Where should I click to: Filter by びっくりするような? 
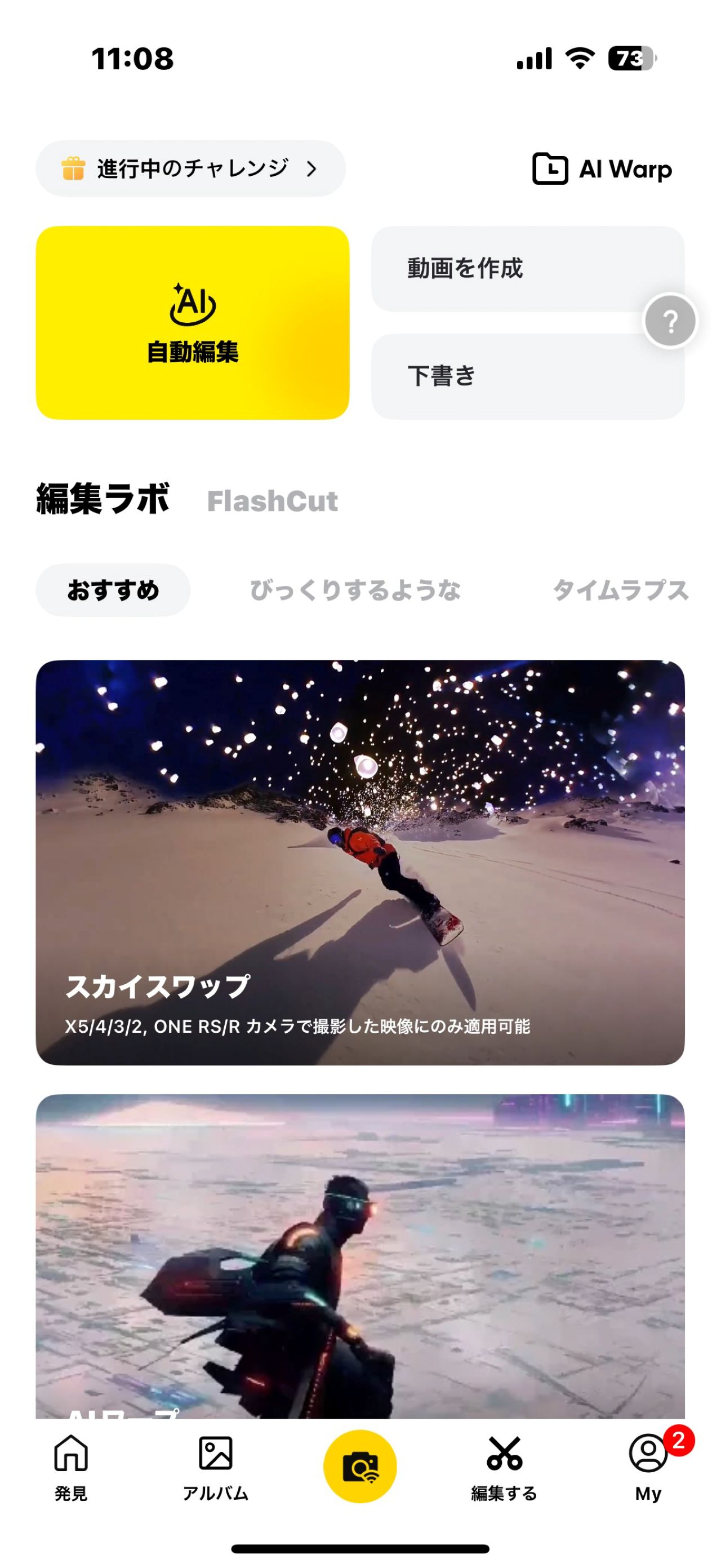point(355,590)
